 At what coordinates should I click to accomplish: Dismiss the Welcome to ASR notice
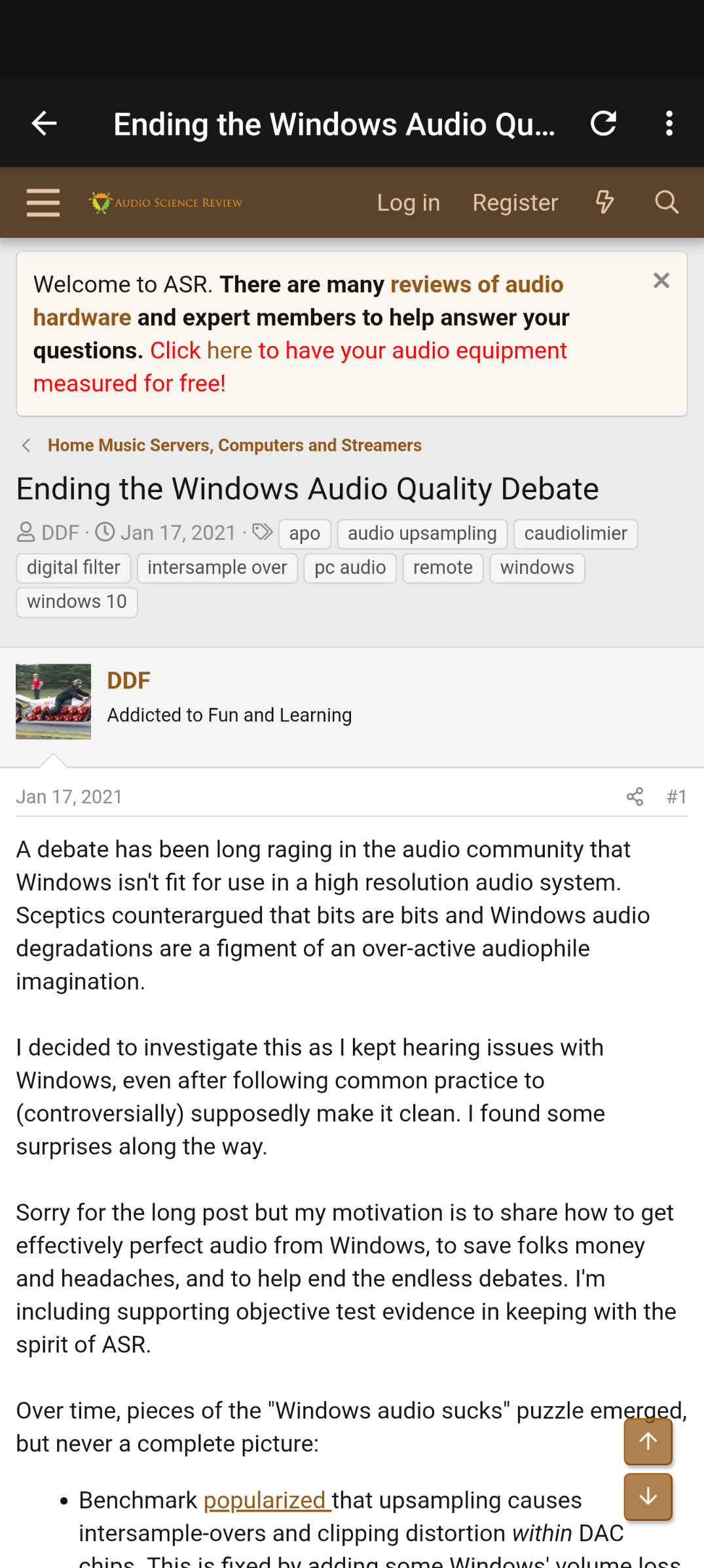[x=661, y=281]
